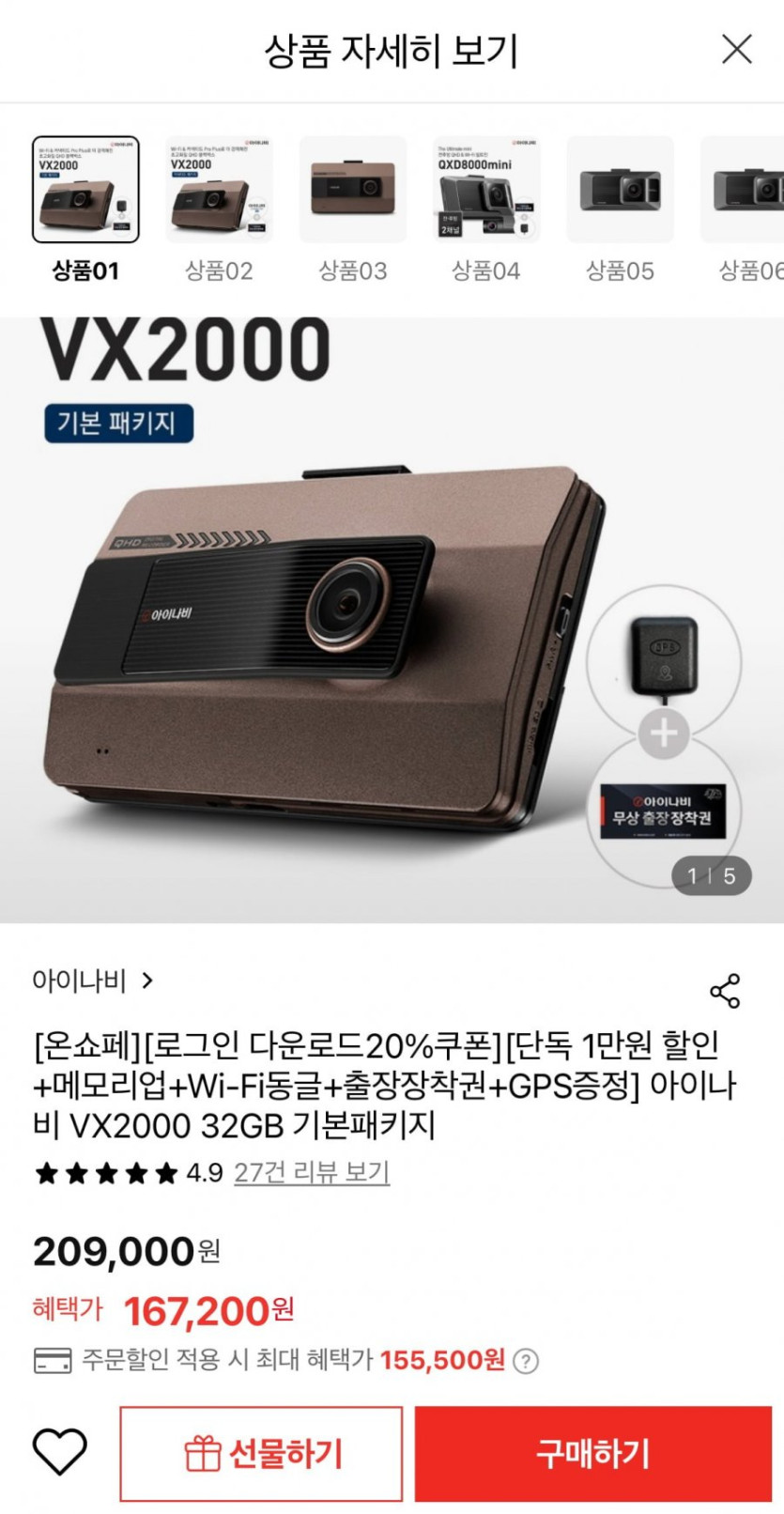
Task: View the 상품03 product
Action: click(353, 190)
